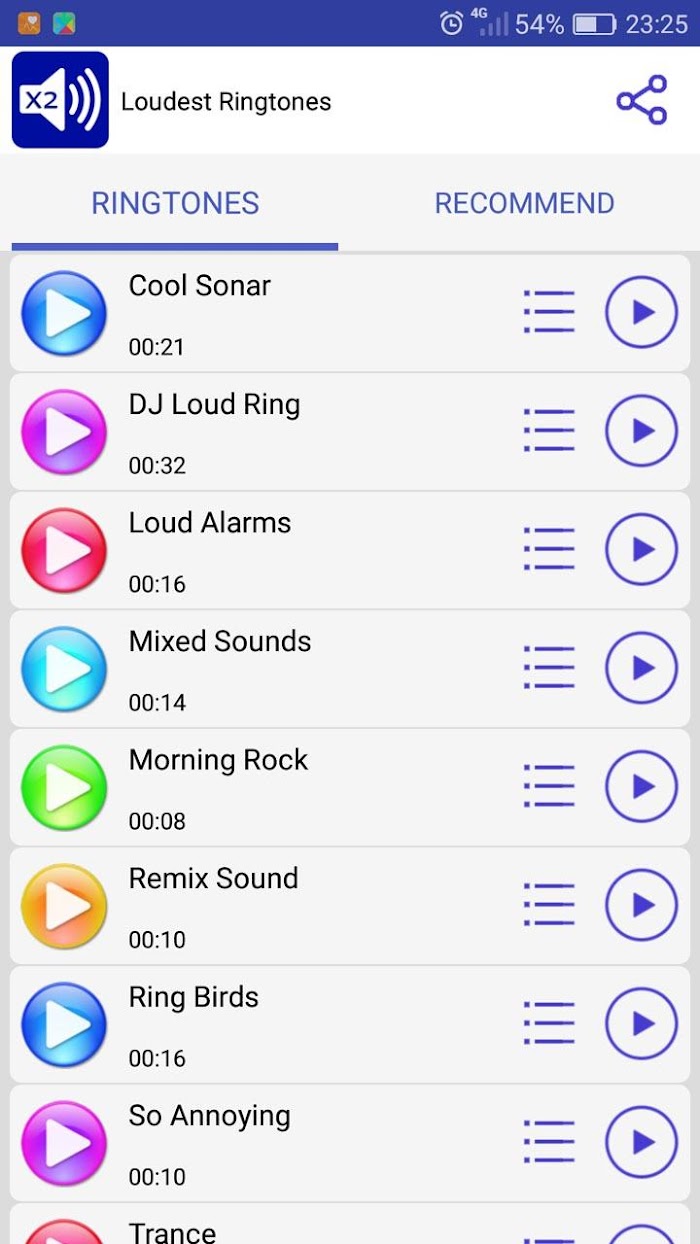Play the Remix Sound ringtone
The image size is (700, 1244).
tap(641, 905)
